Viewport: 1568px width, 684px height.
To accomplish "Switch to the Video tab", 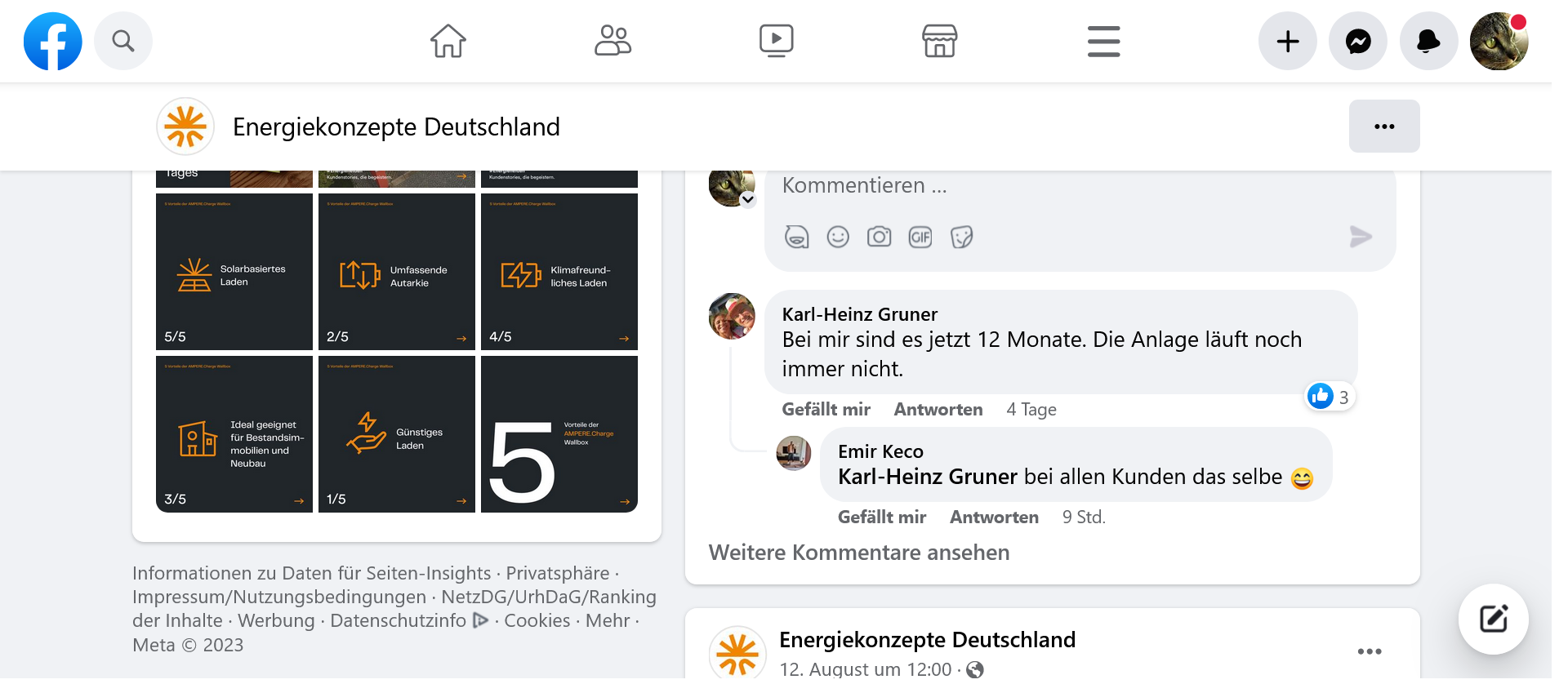I will [x=776, y=41].
